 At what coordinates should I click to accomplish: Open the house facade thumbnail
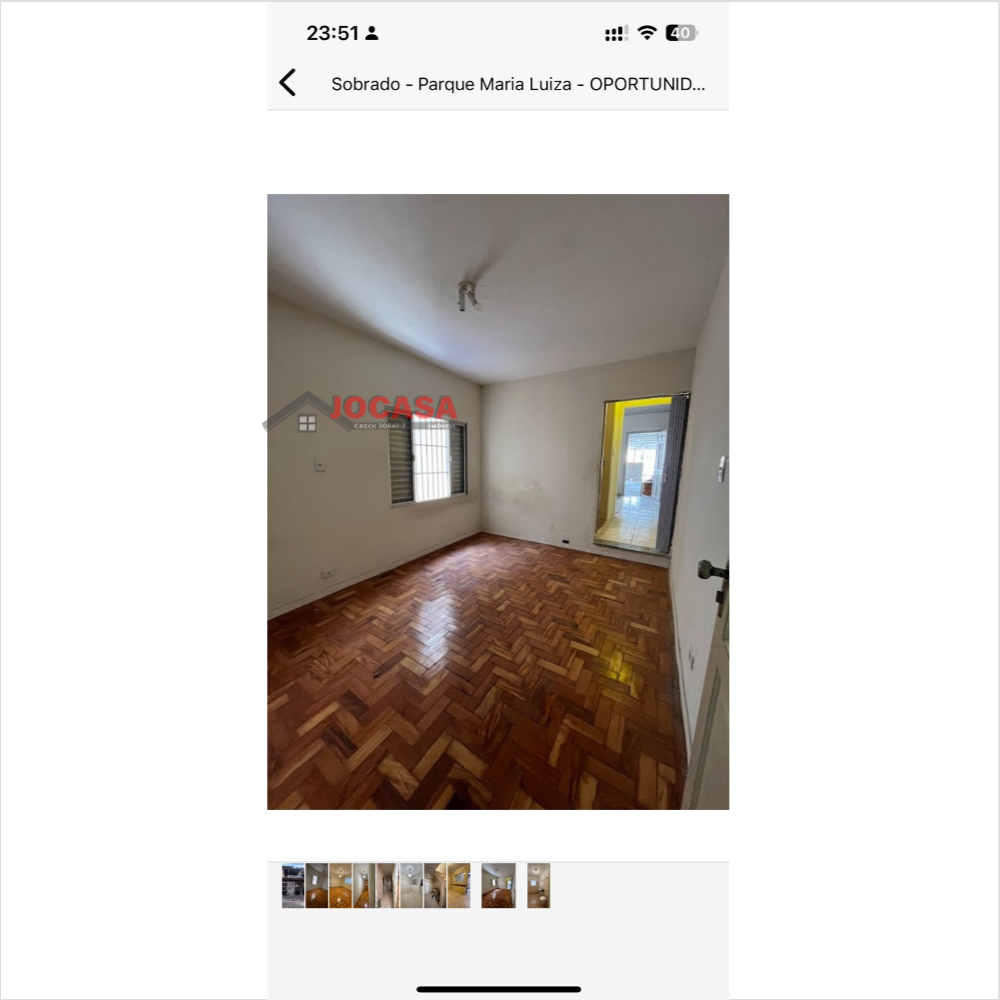(293, 886)
